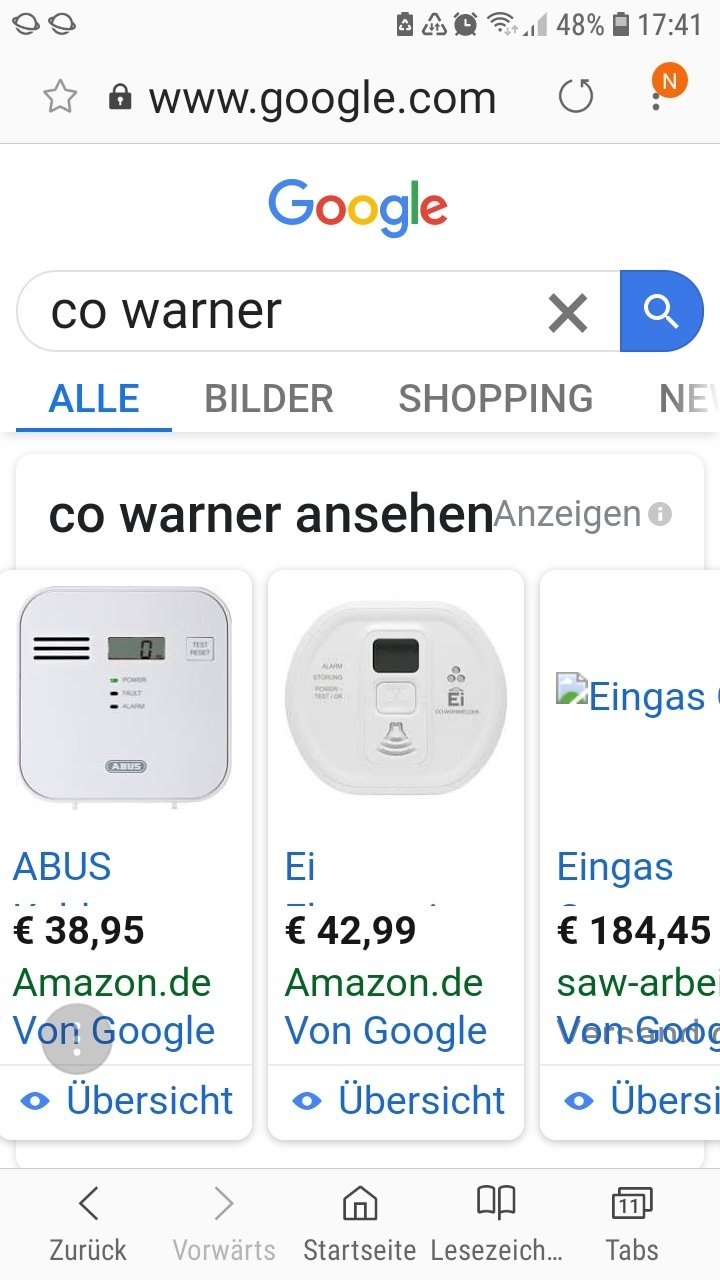Tap the address bar showing www.google.com

322,98
